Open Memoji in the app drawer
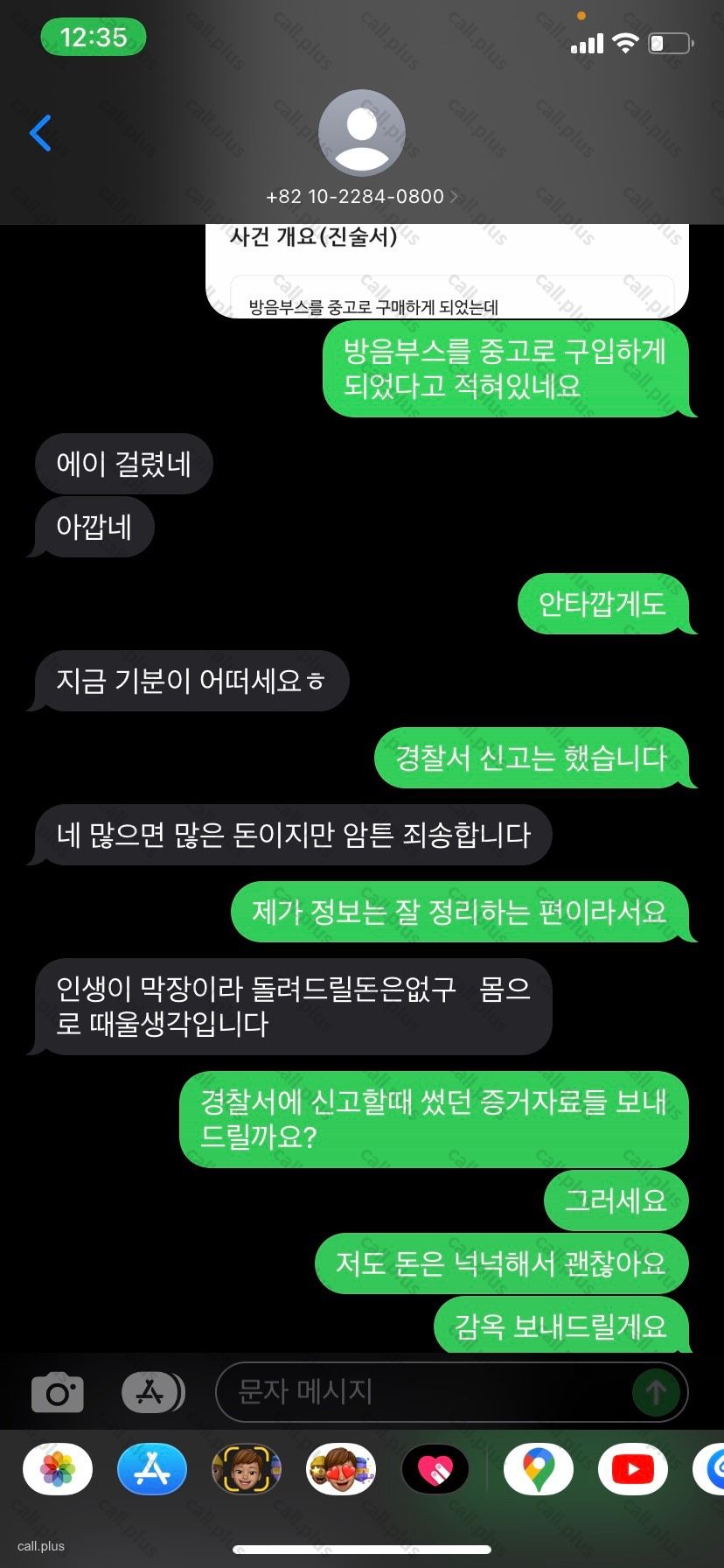724x1568 pixels. 247,1469
